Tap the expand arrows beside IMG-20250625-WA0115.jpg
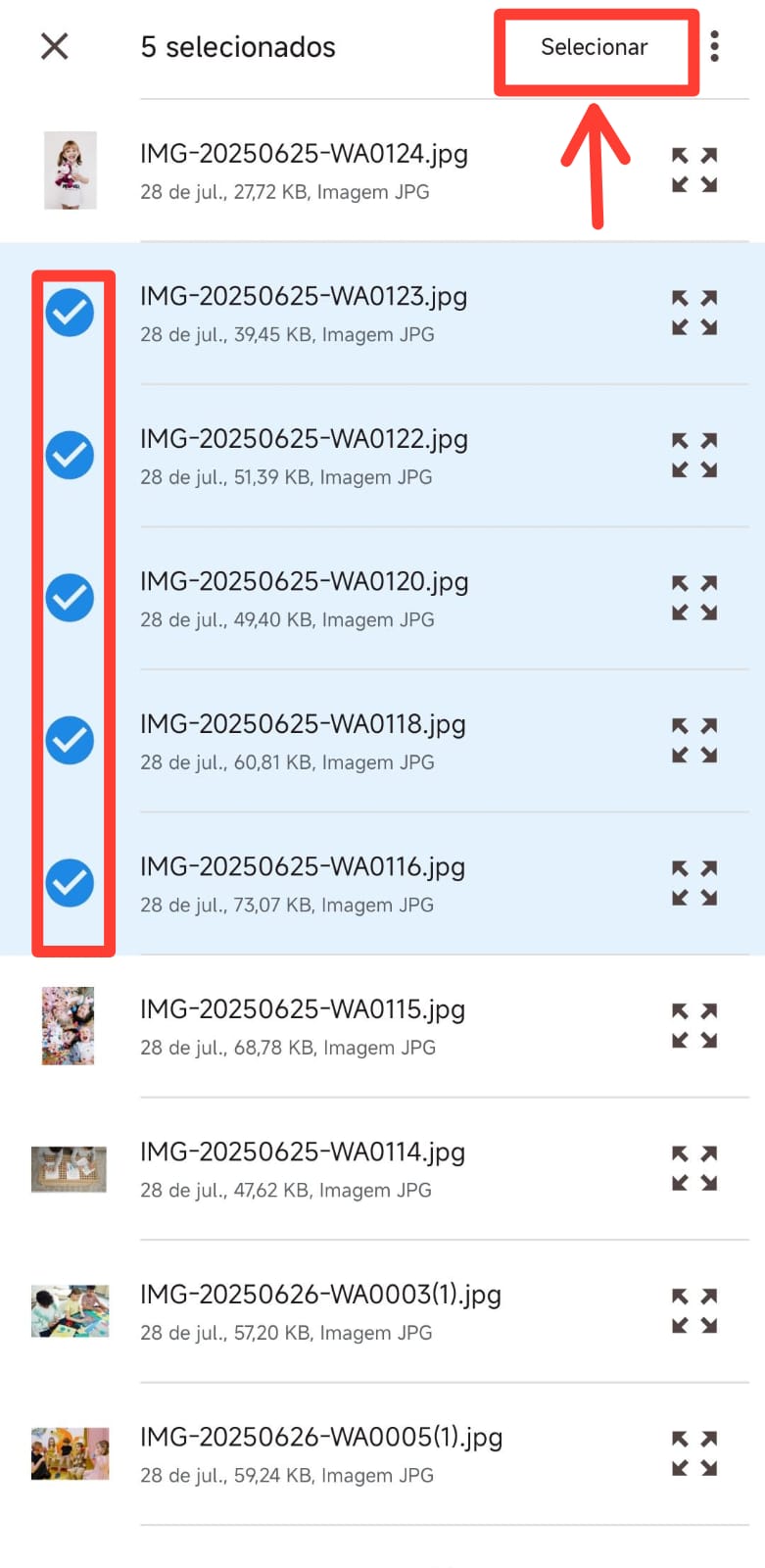The width and height of the screenshot is (765, 1568). [x=694, y=1026]
